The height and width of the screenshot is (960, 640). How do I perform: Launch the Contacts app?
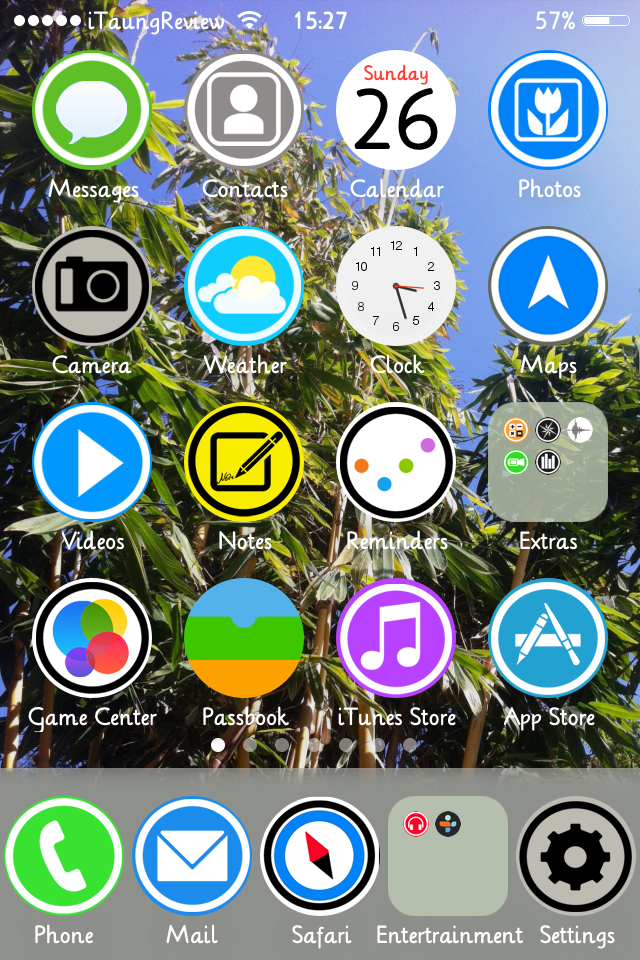244,110
